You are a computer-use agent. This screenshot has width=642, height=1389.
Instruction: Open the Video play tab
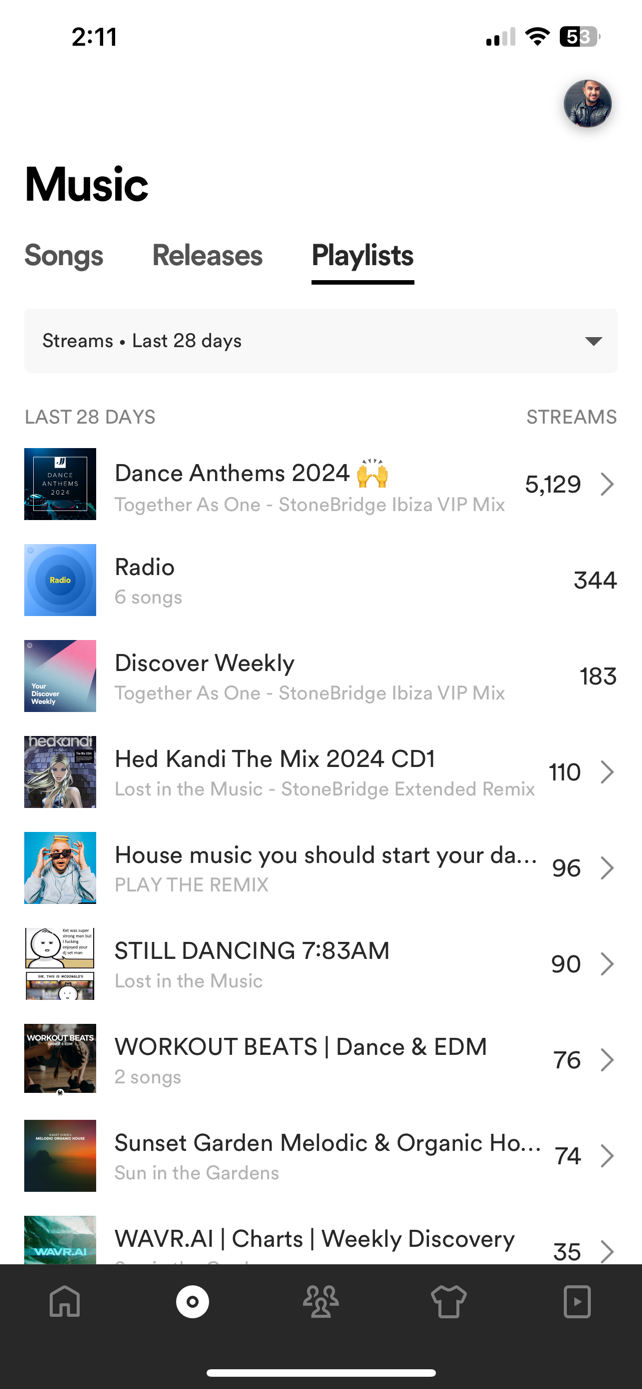[577, 1302]
